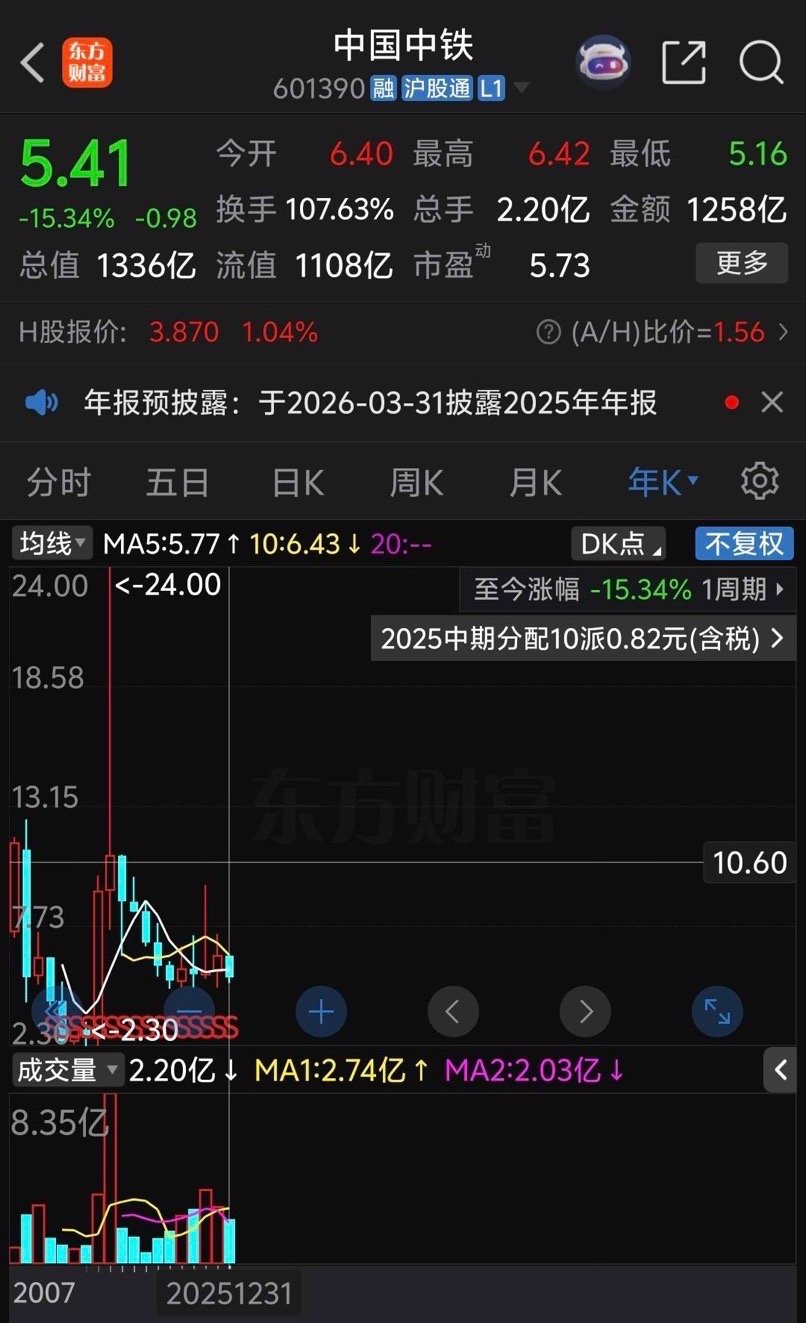The image size is (806, 1323).
Task: Open chart settings gear
Action: click(760, 482)
